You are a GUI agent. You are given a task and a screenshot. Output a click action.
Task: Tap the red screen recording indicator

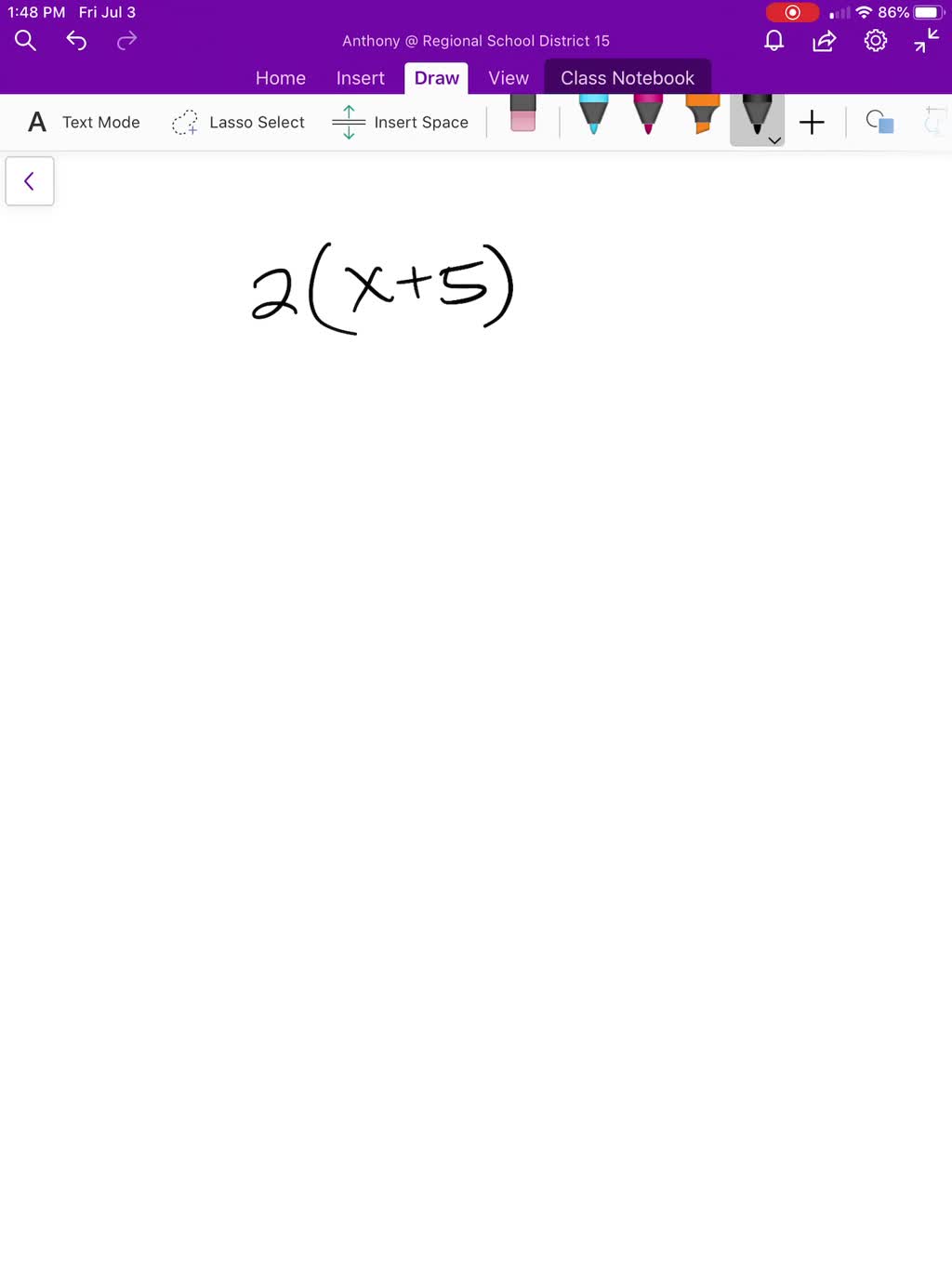792,12
